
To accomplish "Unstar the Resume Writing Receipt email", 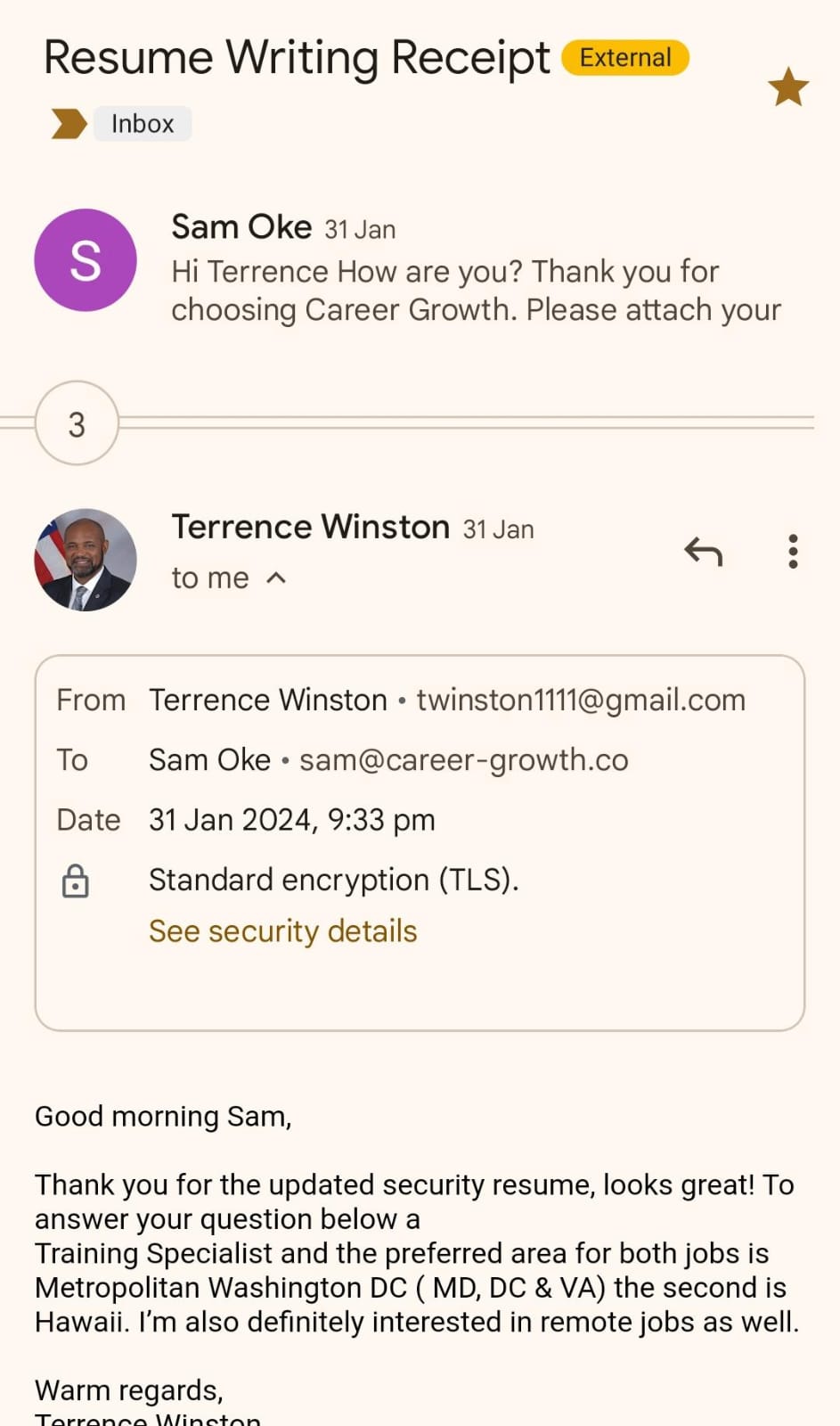I will tap(787, 87).
